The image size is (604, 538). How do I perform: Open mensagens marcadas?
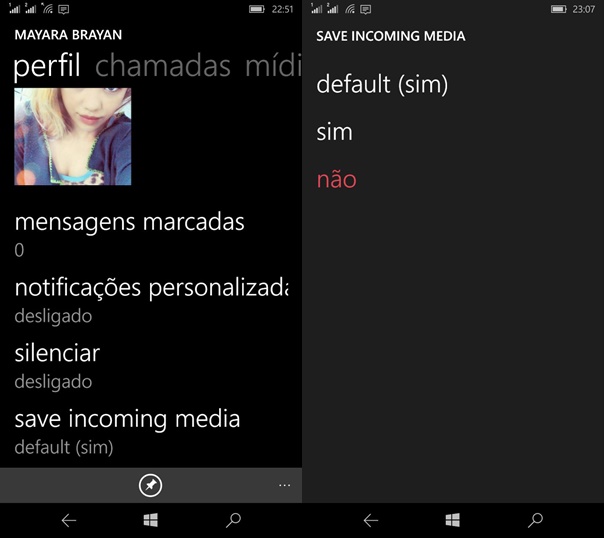[x=129, y=232]
